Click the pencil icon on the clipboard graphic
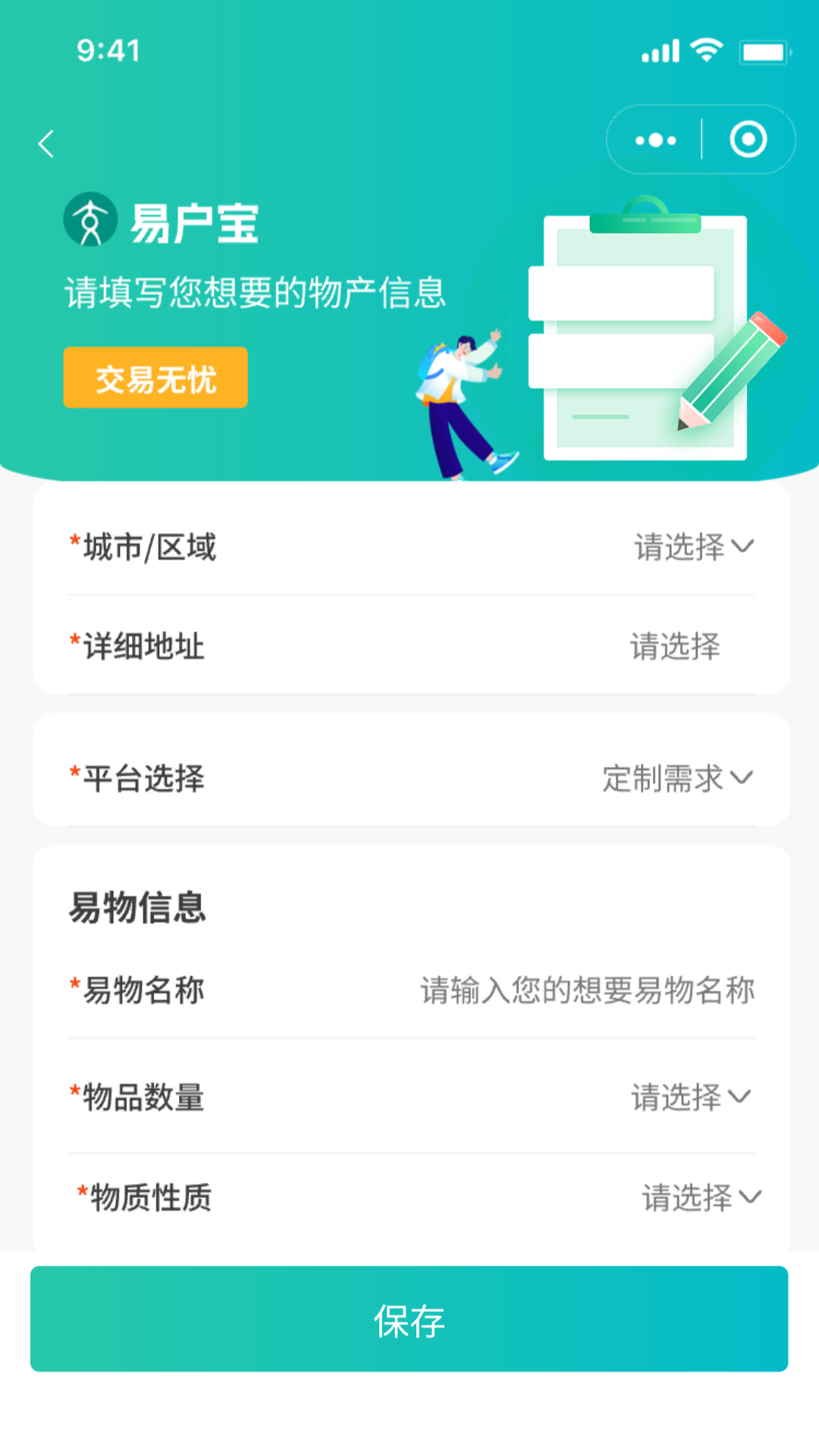 (x=728, y=372)
